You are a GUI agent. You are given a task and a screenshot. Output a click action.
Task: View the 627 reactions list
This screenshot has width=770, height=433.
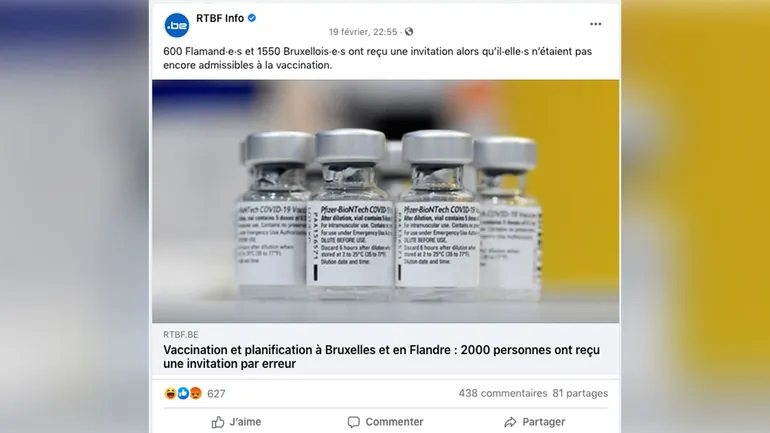click(195, 394)
